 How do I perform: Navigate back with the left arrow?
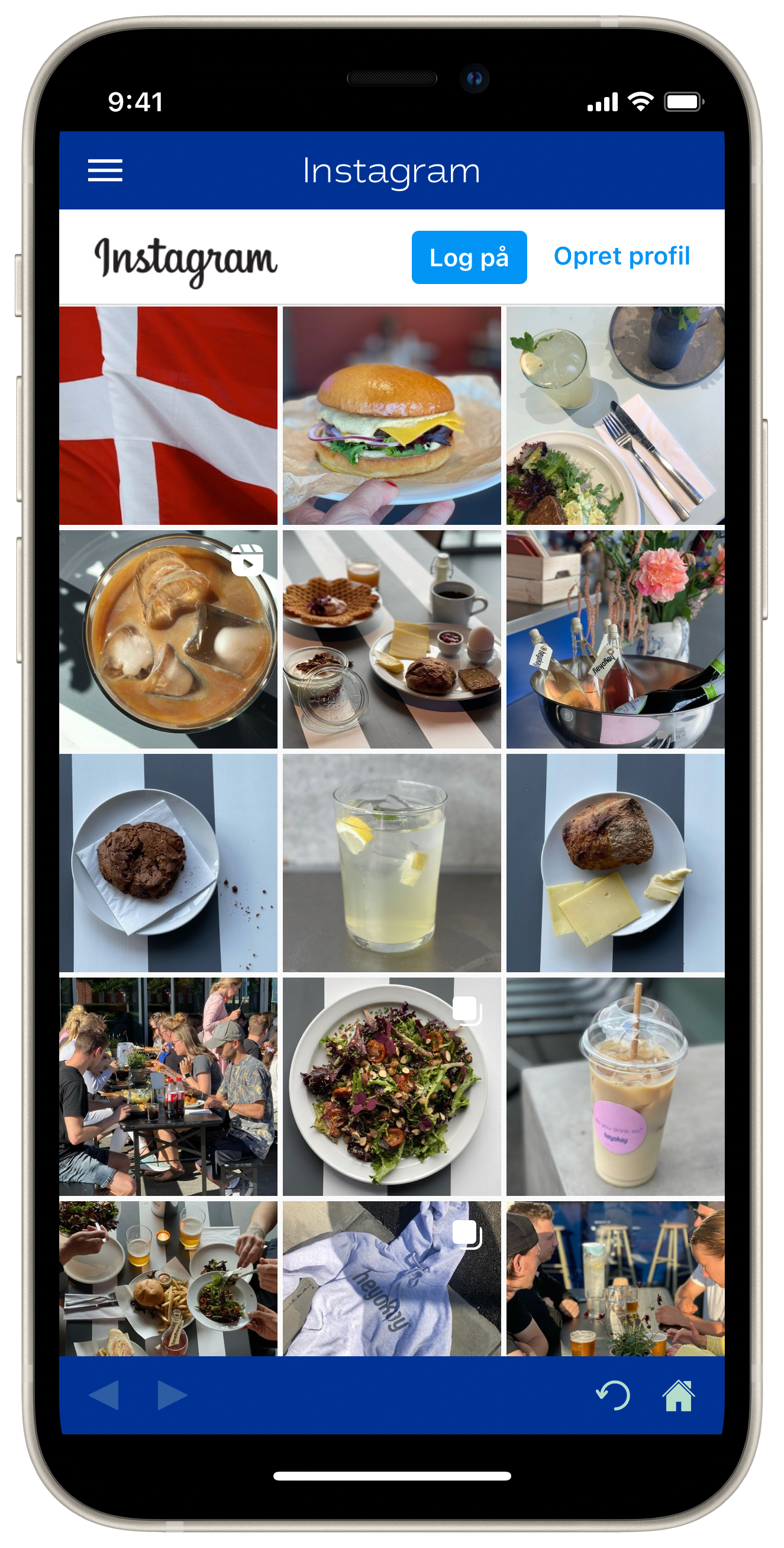[x=104, y=1395]
